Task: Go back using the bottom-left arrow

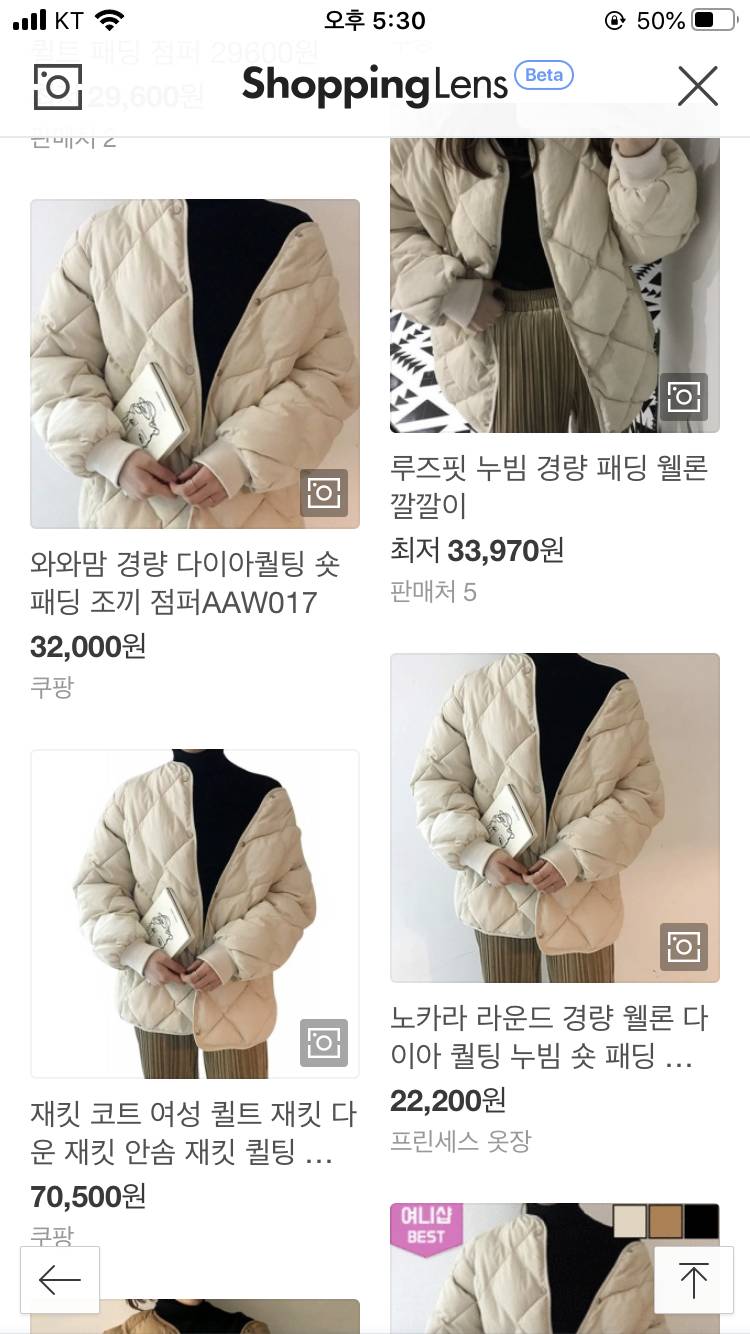Action: (x=60, y=1279)
